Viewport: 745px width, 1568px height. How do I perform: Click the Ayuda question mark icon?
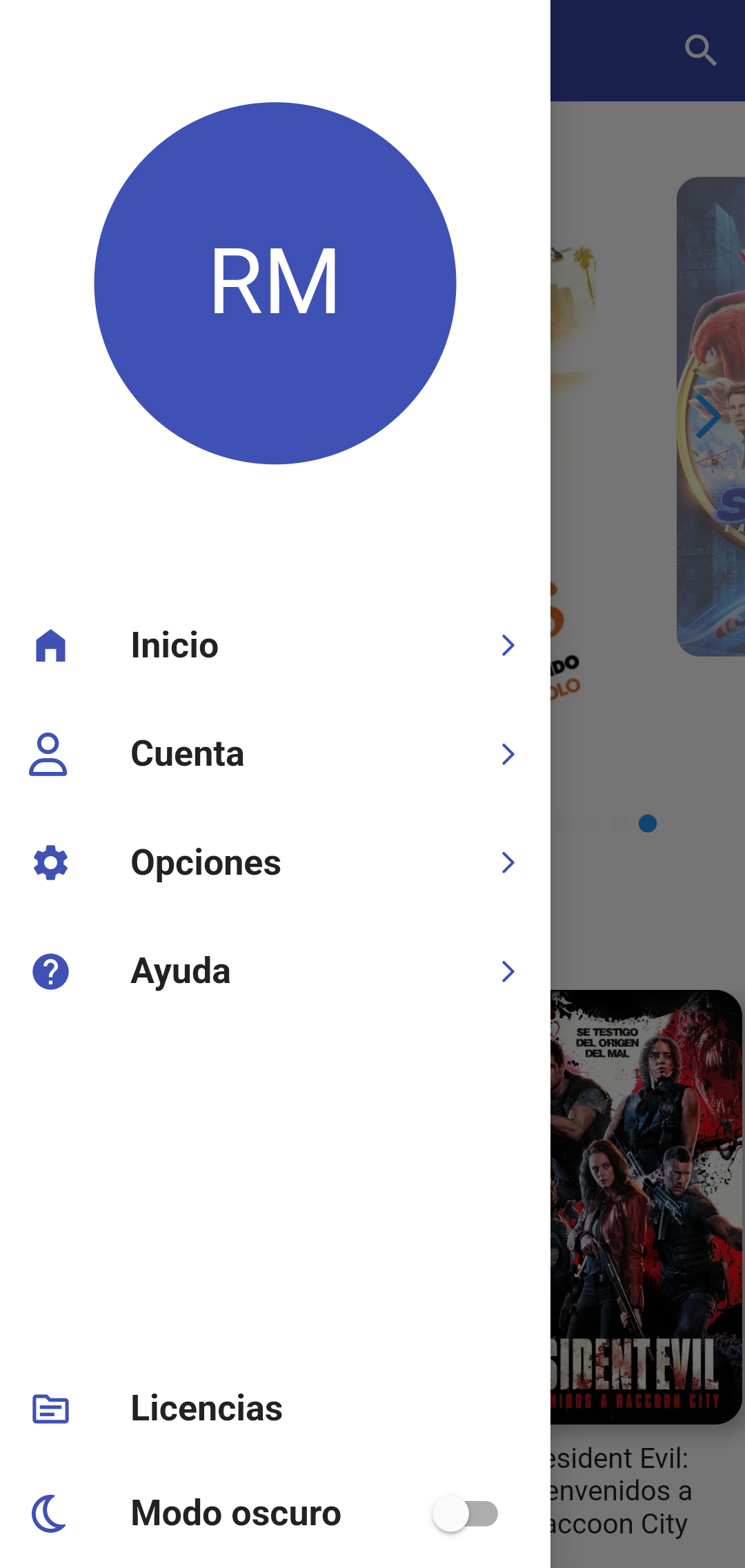(x=49, y=971)
